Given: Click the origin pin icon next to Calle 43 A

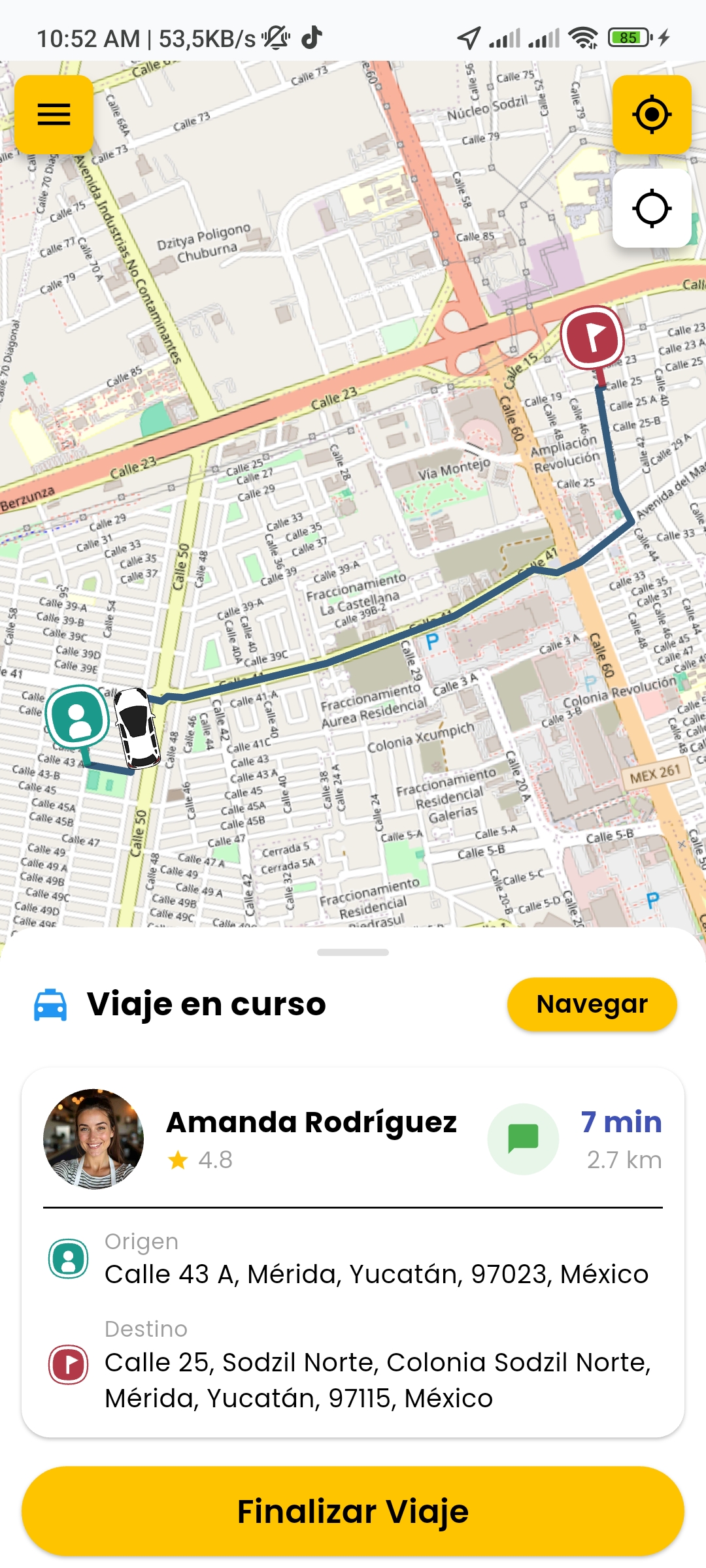Looking at the screenshot, I should (x=67, y=1260).
